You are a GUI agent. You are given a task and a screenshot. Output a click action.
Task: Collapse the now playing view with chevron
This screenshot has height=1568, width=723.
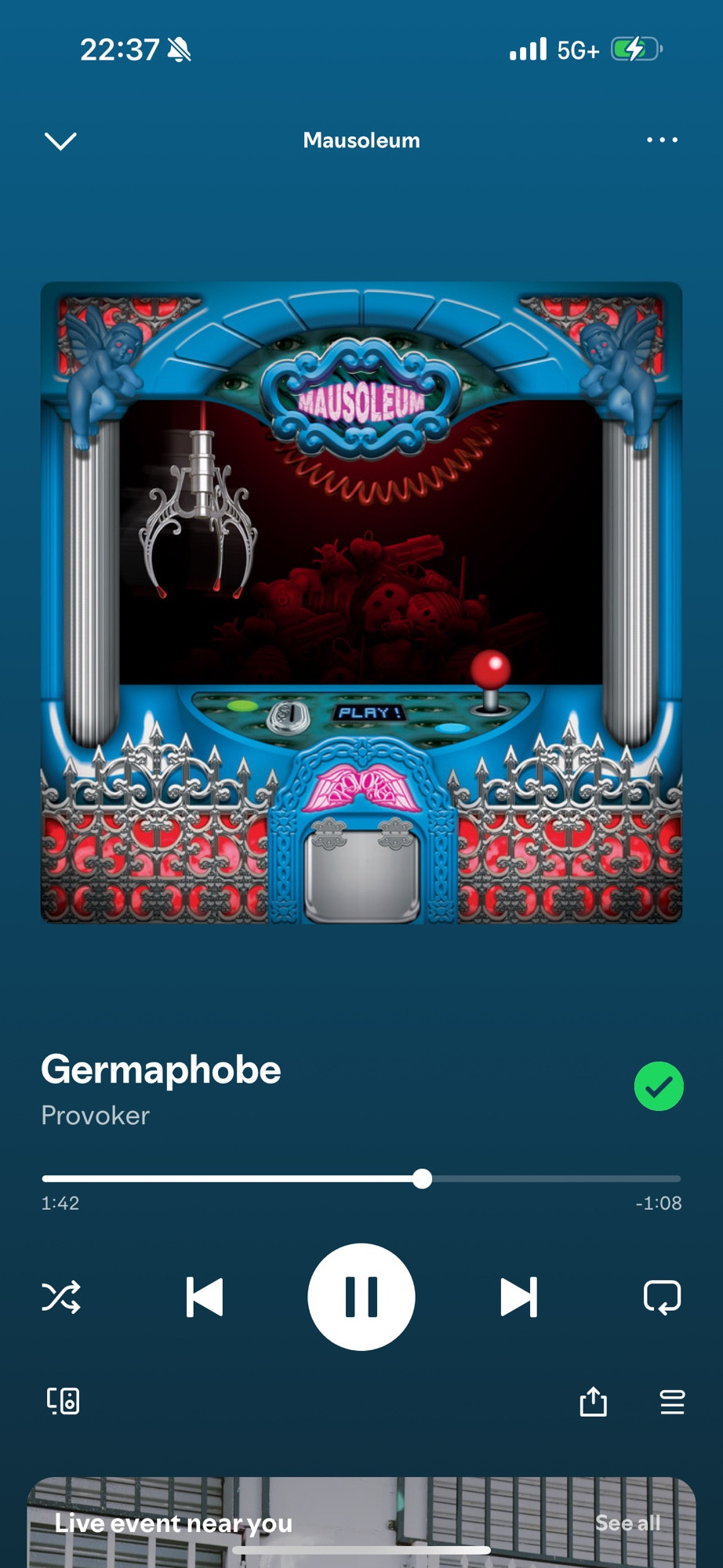pos(60,140)
